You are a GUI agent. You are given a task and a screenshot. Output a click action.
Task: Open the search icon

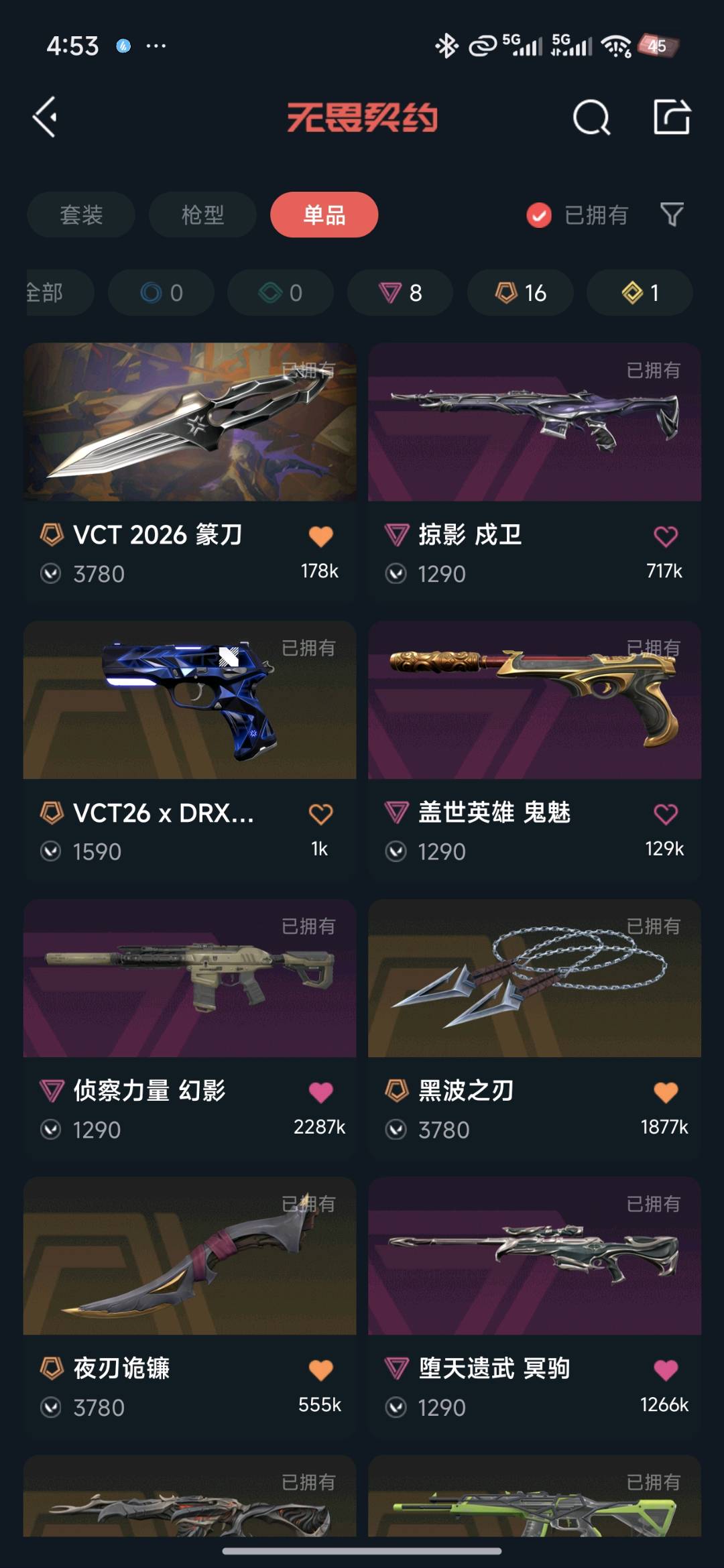[591, 118]
